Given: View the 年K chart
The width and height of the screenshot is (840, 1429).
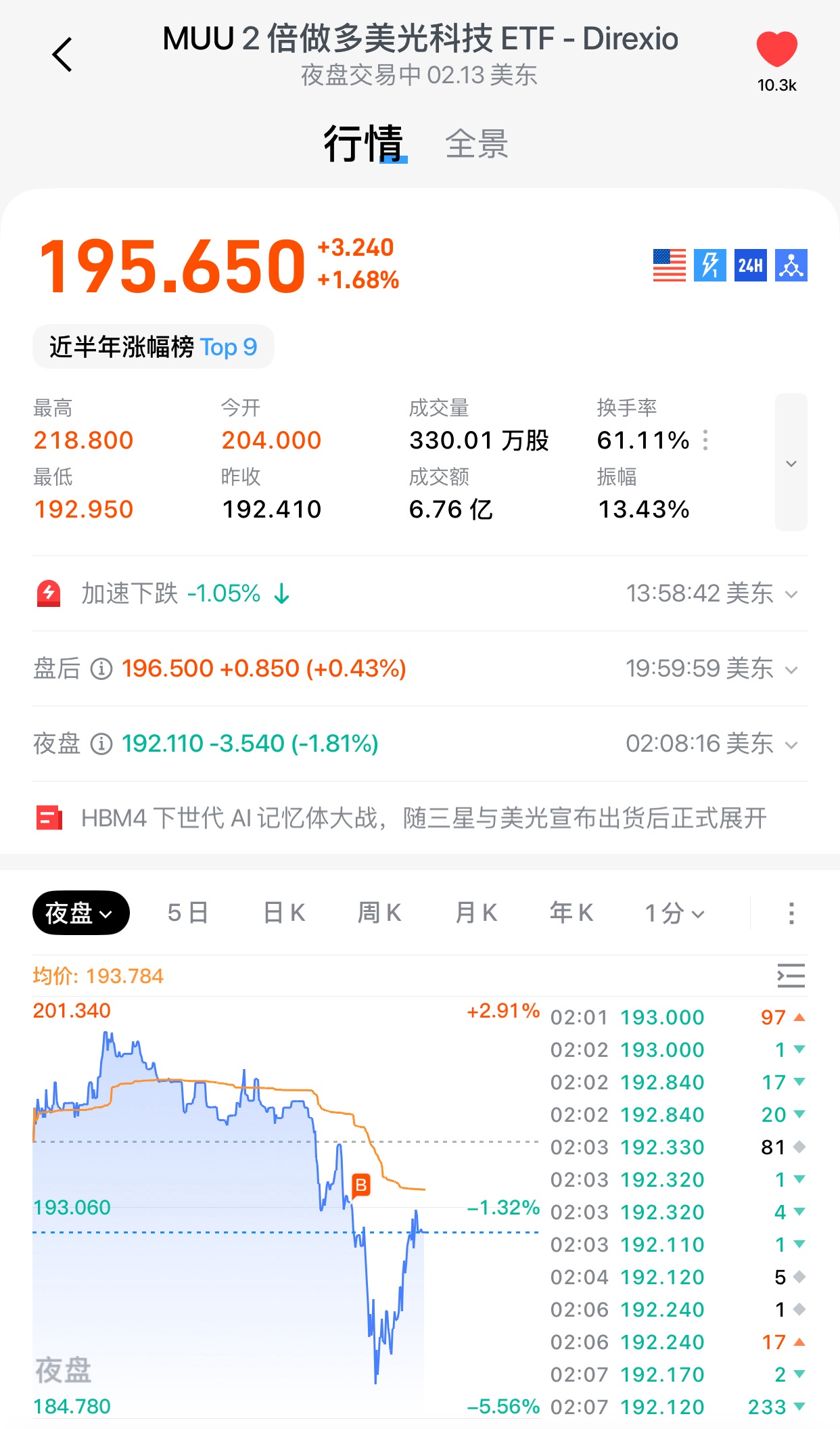Looking at the screenshot, I should click(571, 913).
